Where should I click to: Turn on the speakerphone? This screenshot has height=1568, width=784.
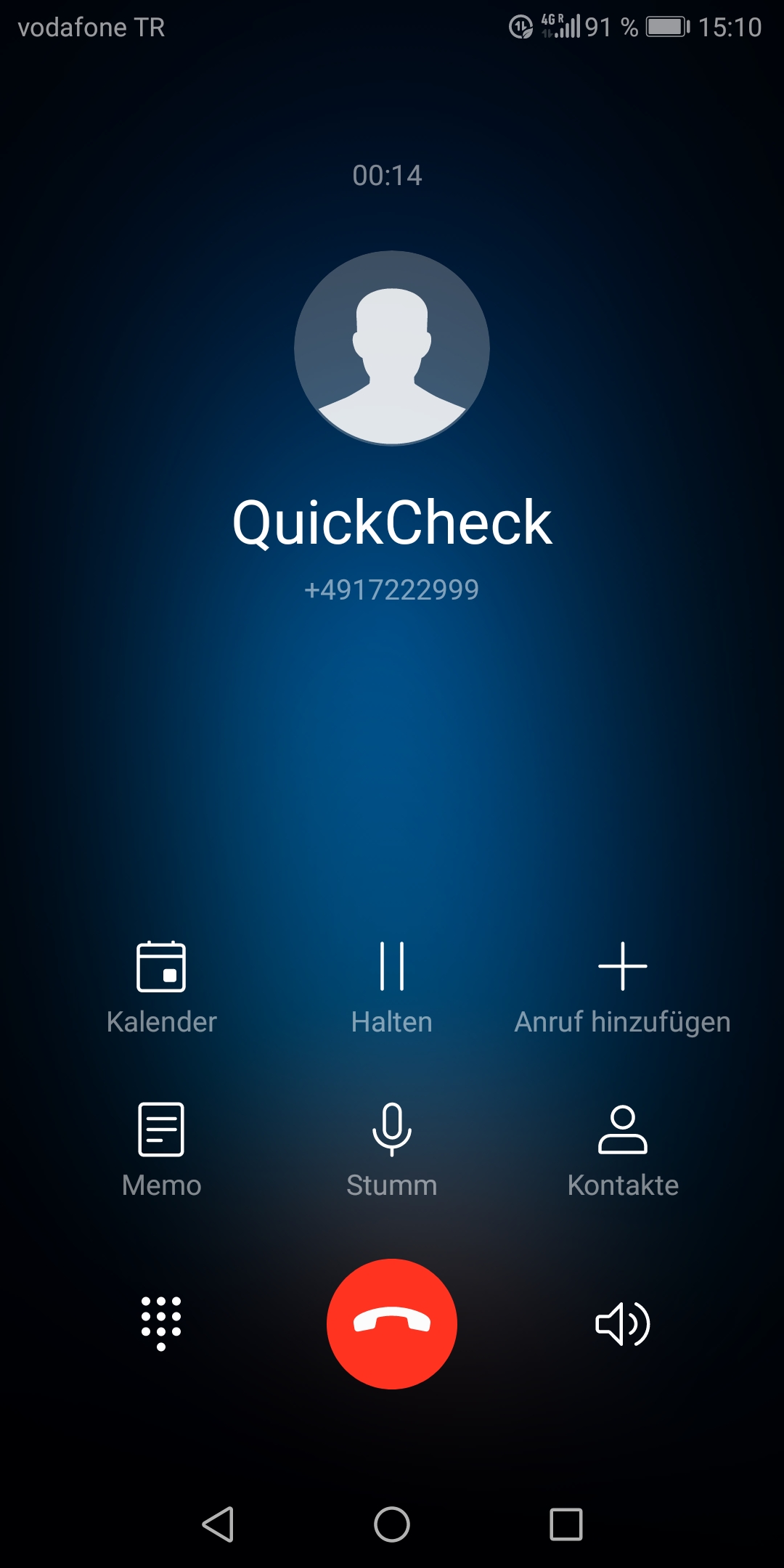(622, 1323)
